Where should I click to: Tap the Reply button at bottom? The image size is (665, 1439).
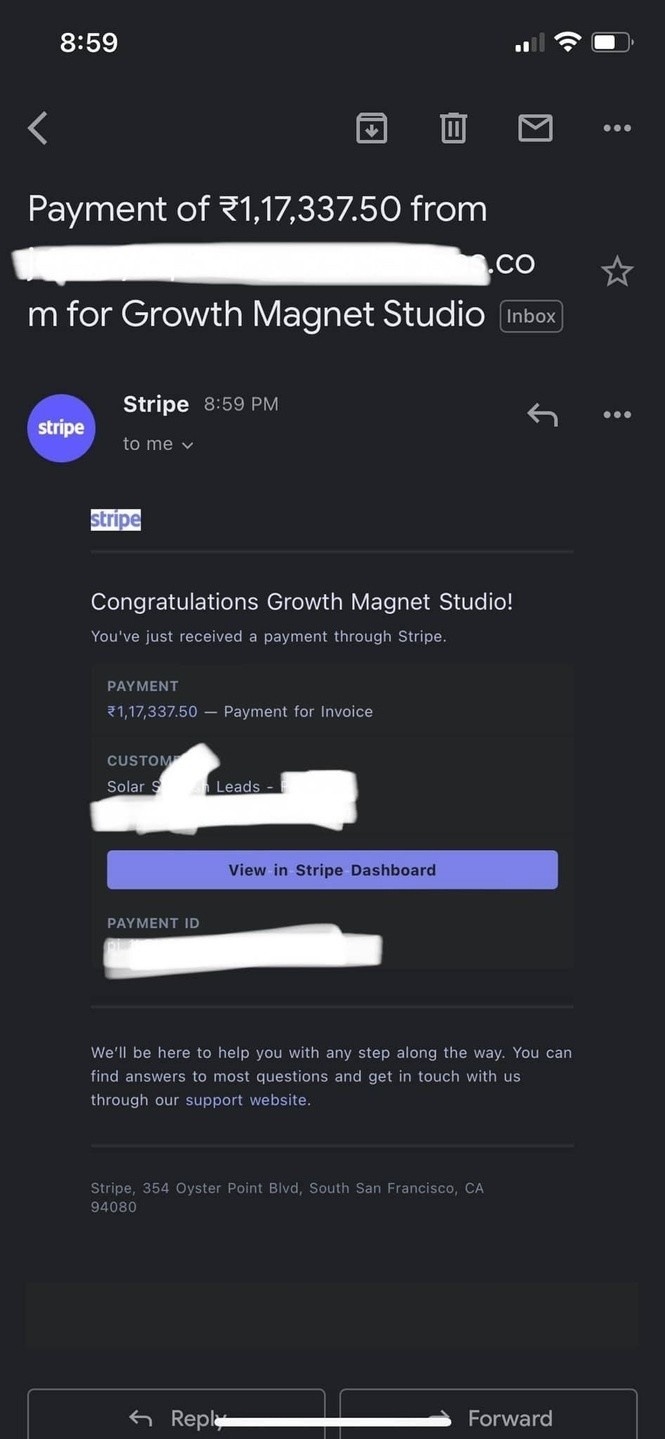tap(176, 1416)
